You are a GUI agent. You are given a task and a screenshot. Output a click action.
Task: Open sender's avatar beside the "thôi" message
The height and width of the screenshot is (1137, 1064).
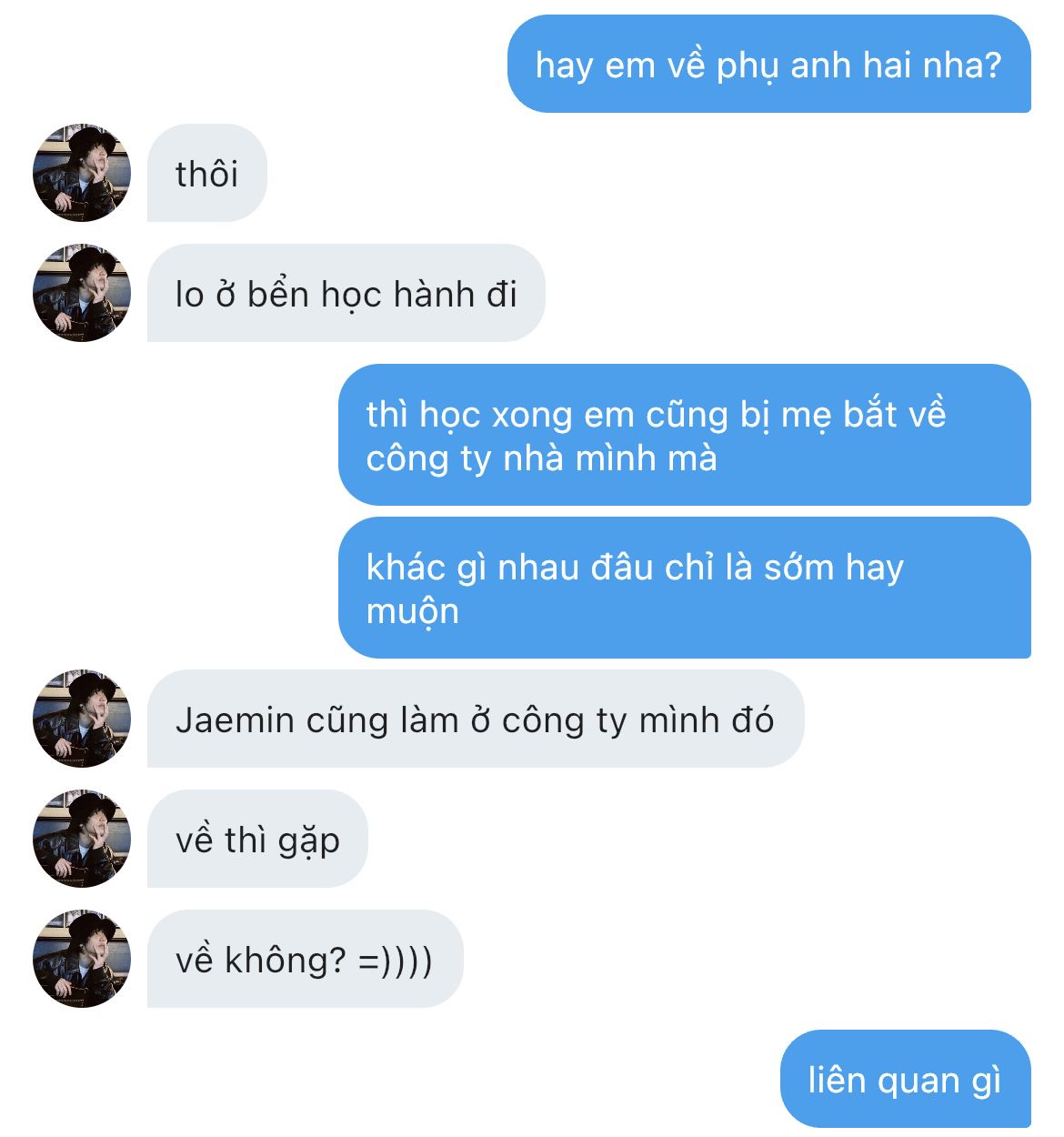coord(82,173)
